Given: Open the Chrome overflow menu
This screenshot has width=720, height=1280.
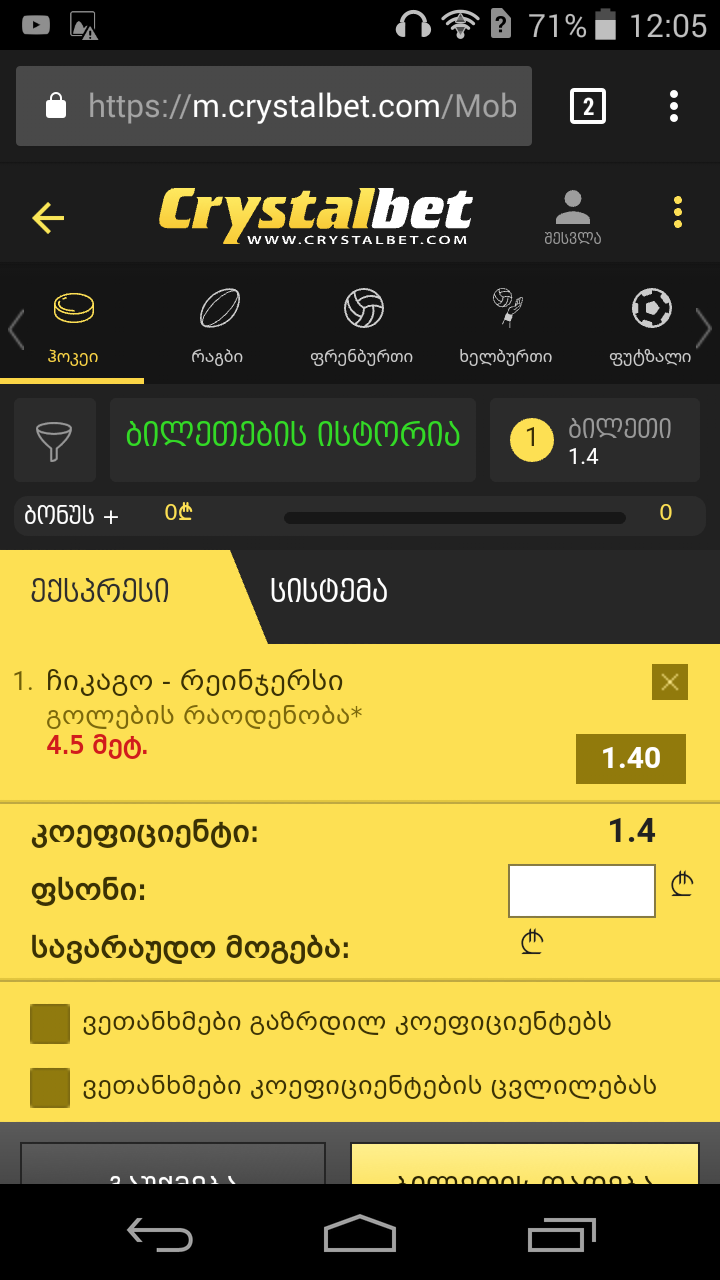Looking at the screenshot, I should [674, 106].
